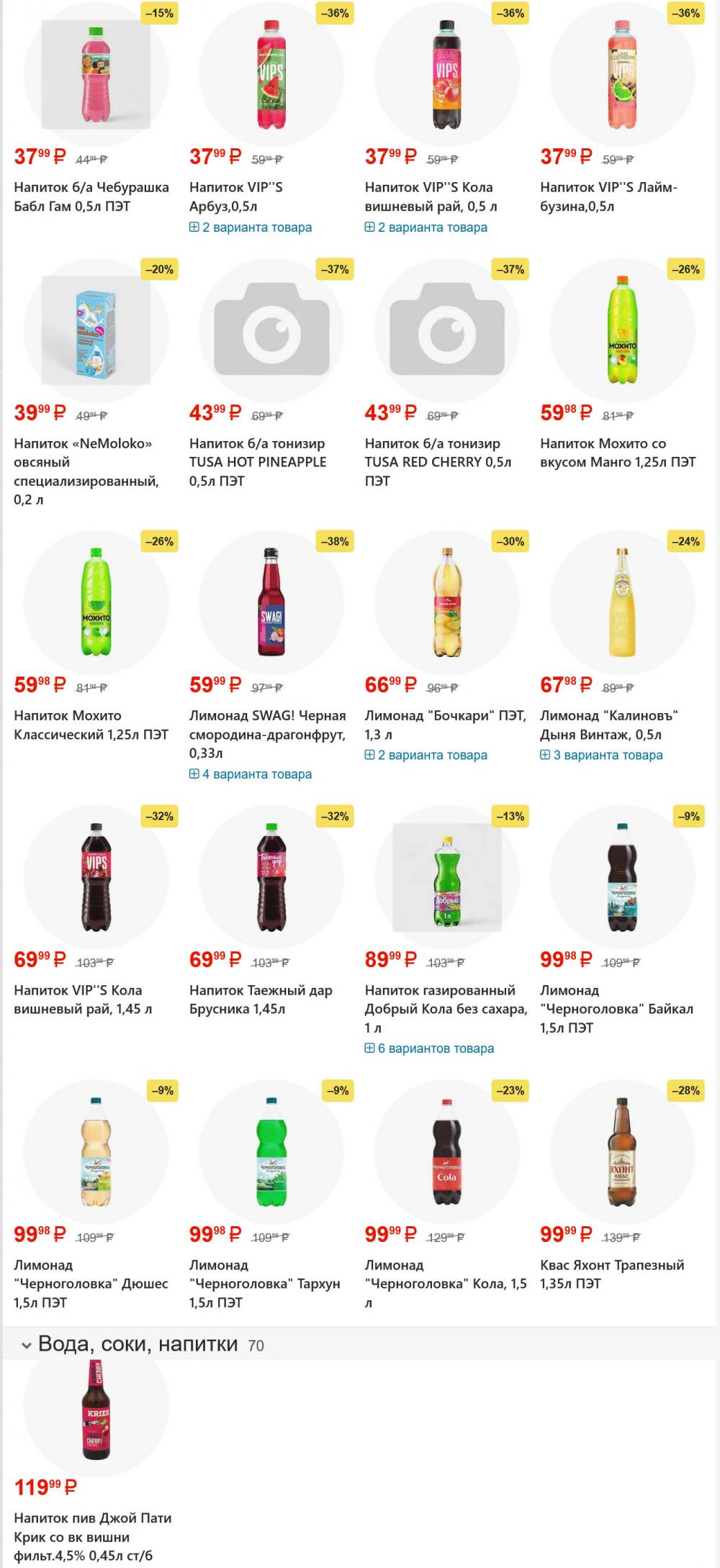Expand 3 variants of Калиновъ Дыня Винтаж
Screen dimensions: 720x1568
[x=602, y=755]
